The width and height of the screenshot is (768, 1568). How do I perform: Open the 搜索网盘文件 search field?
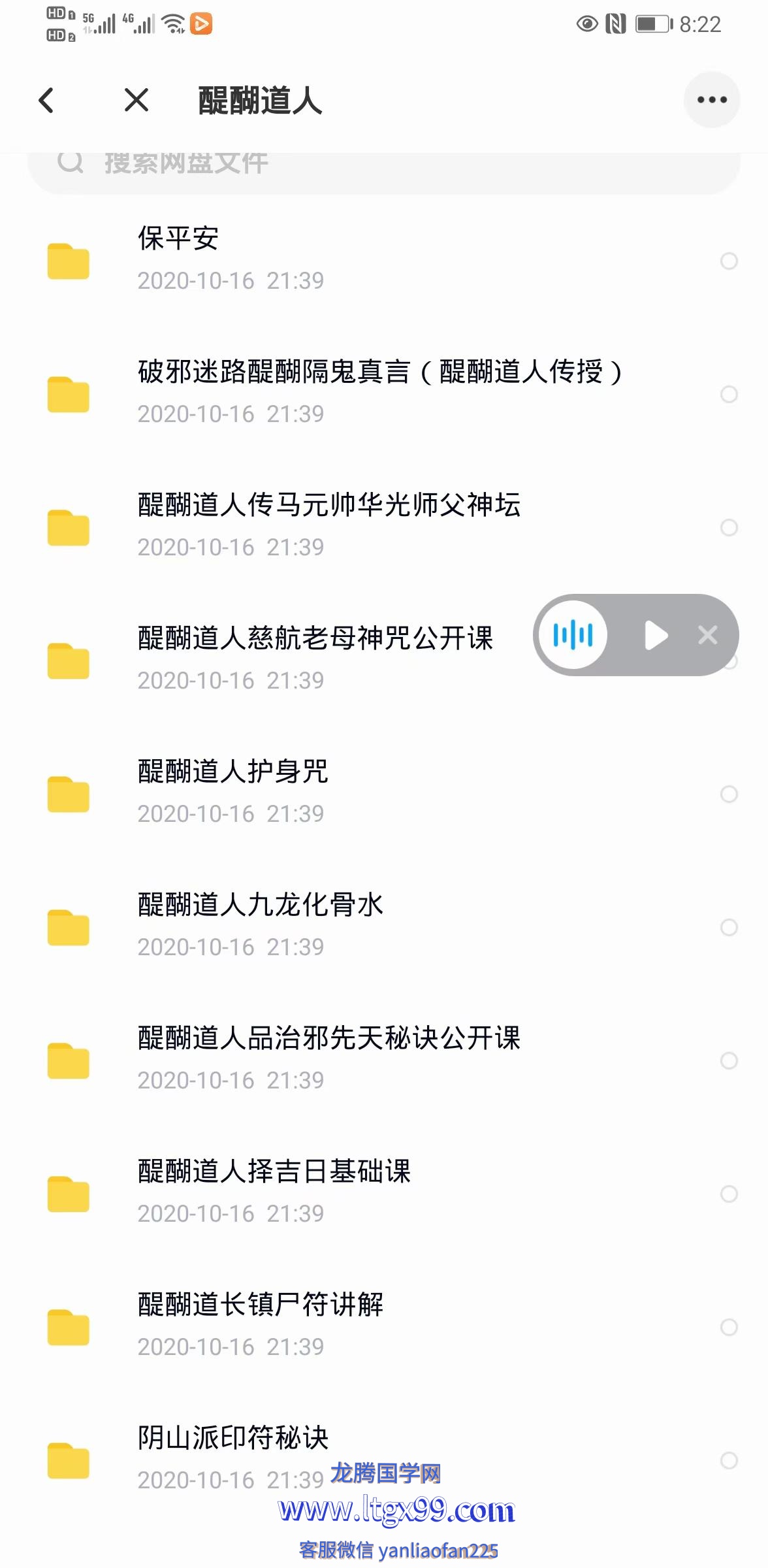tap(384, 171)
